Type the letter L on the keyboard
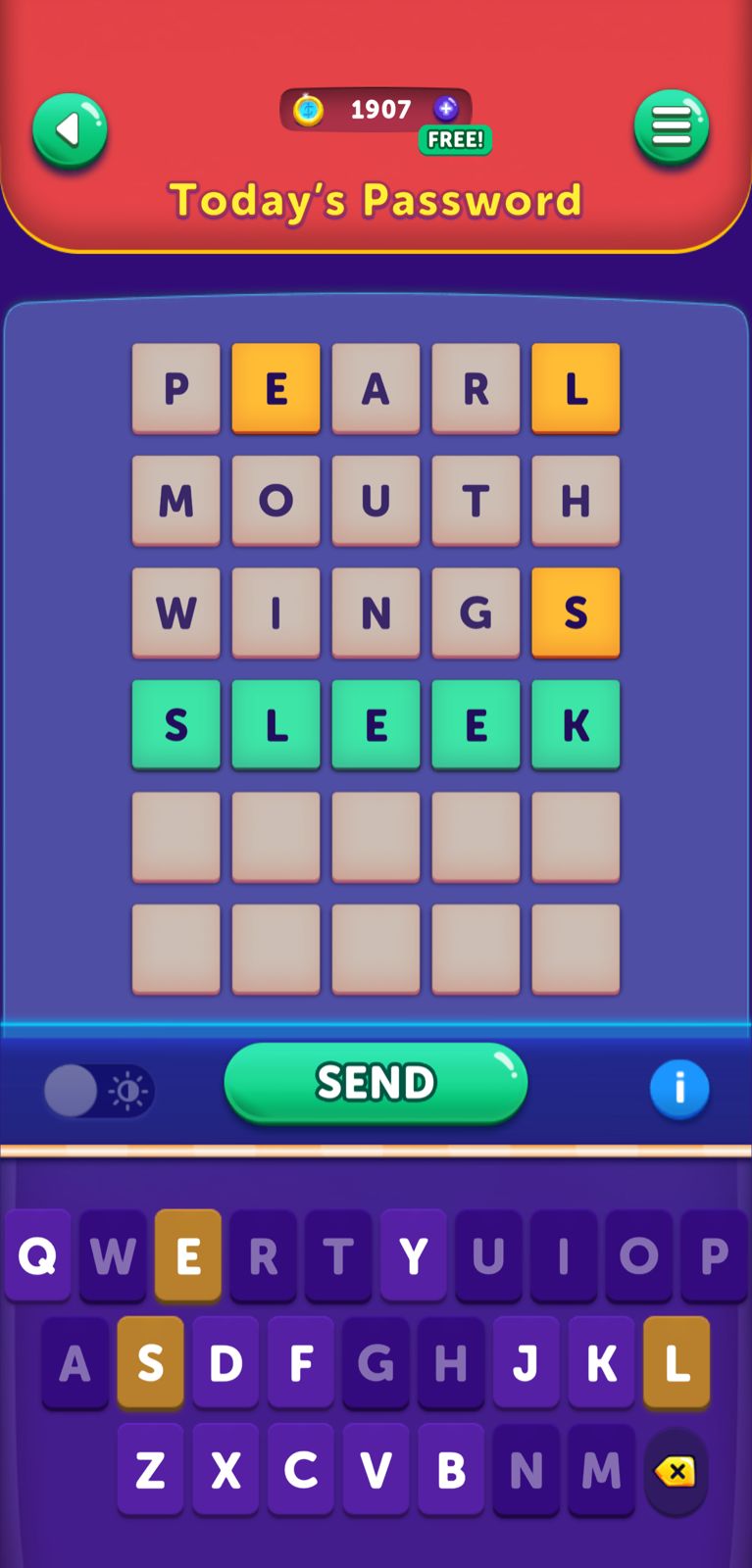The width and height of the screenshot is (752, 1568). coord(677,1362)
